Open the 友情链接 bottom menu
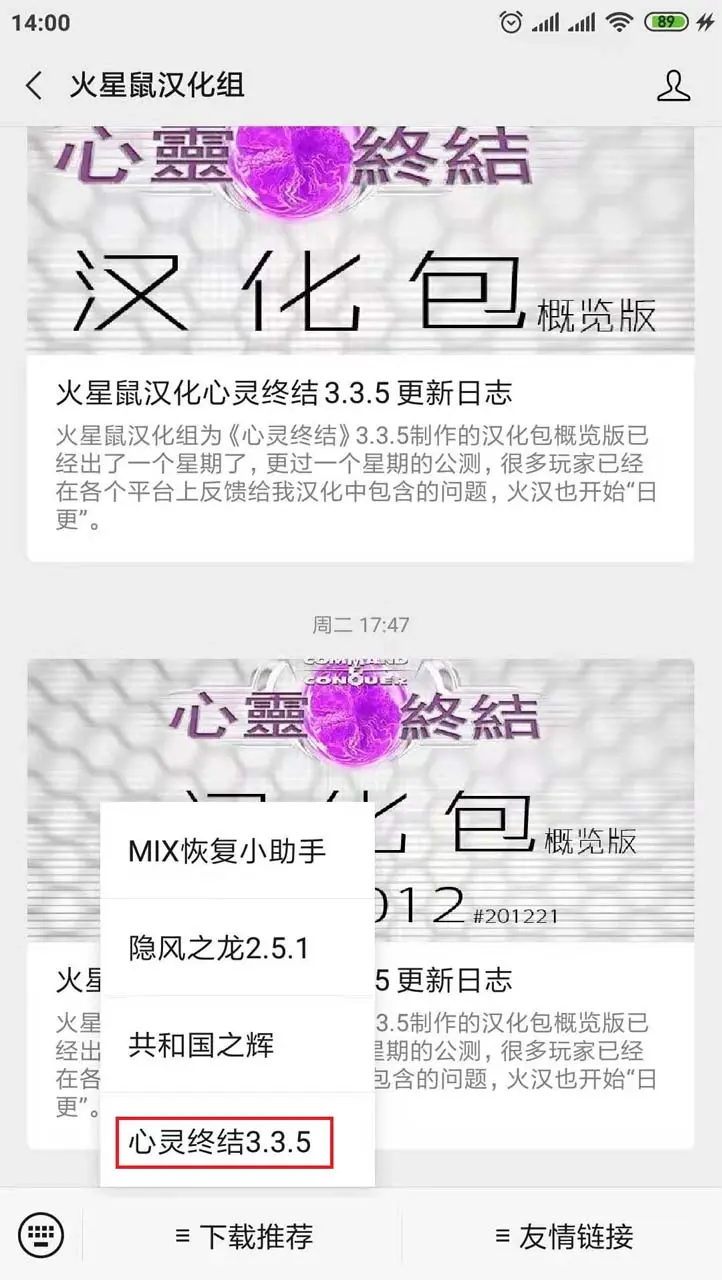This screenshot has height=1280, width=722. pos(563,1236)
